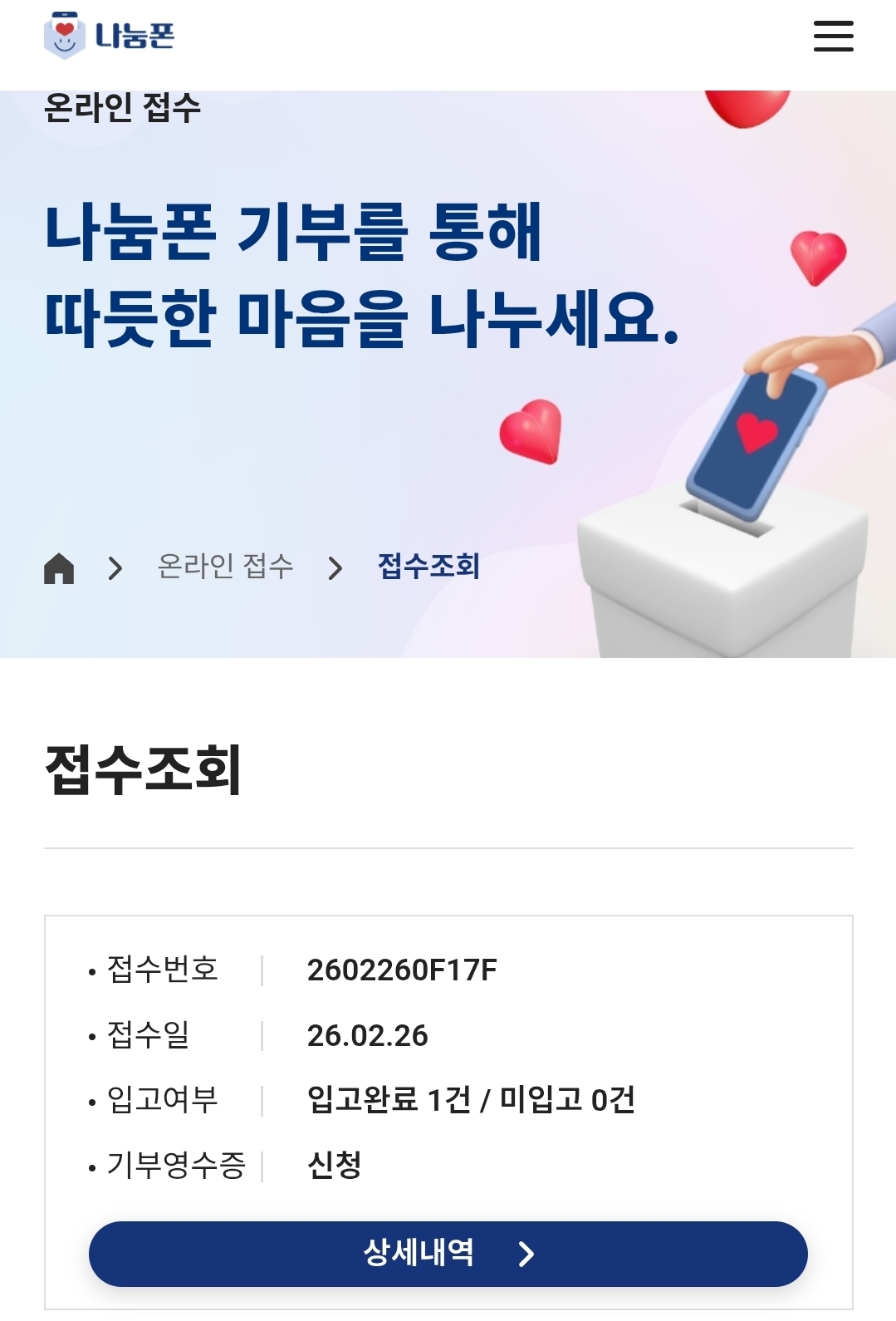Viewport: 896px width, 1321px height.
Task: Open 상세내역 details button
Action: [x=448, y=1253]
